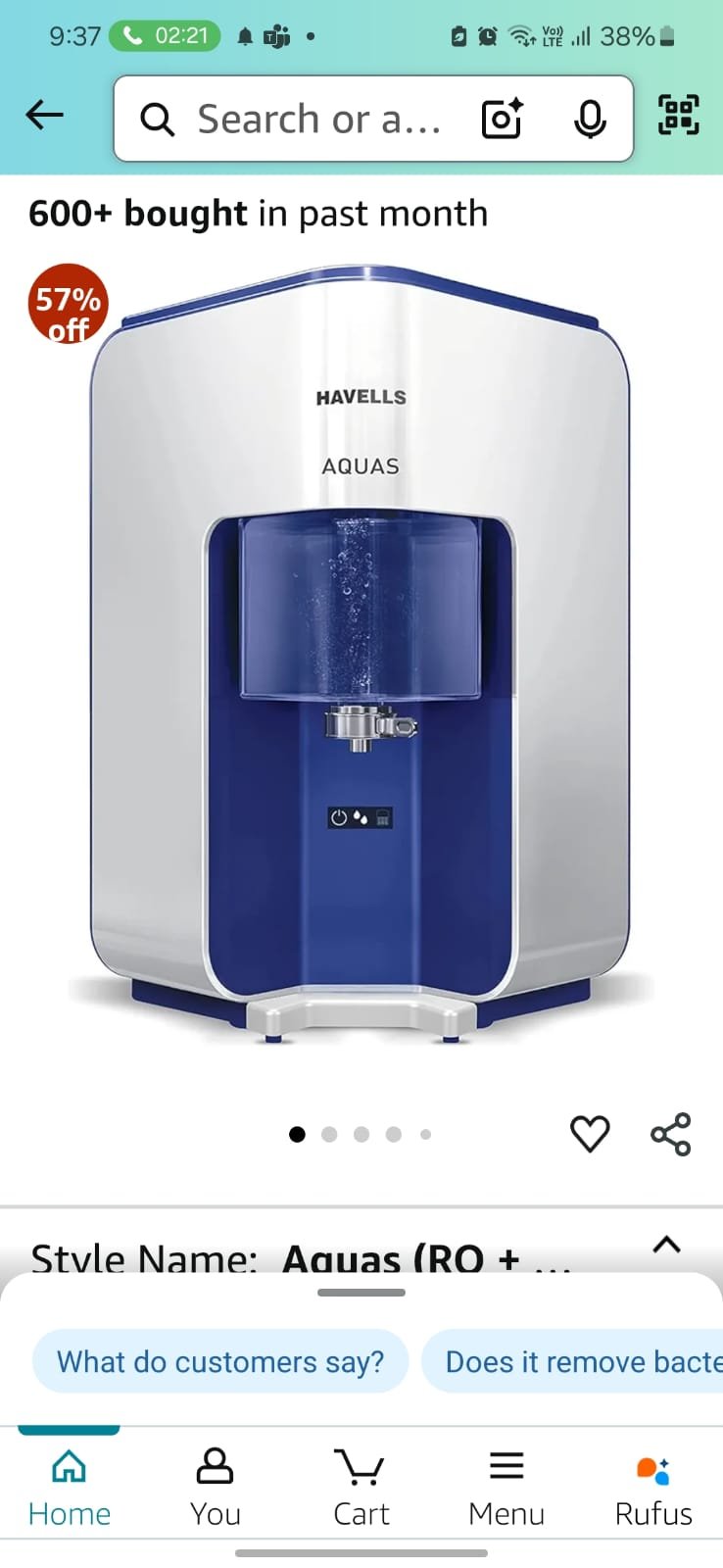The width and height of the screenshot is (723, 1568).
Task: Open camera lens search
Action: (x=503, y=120)
